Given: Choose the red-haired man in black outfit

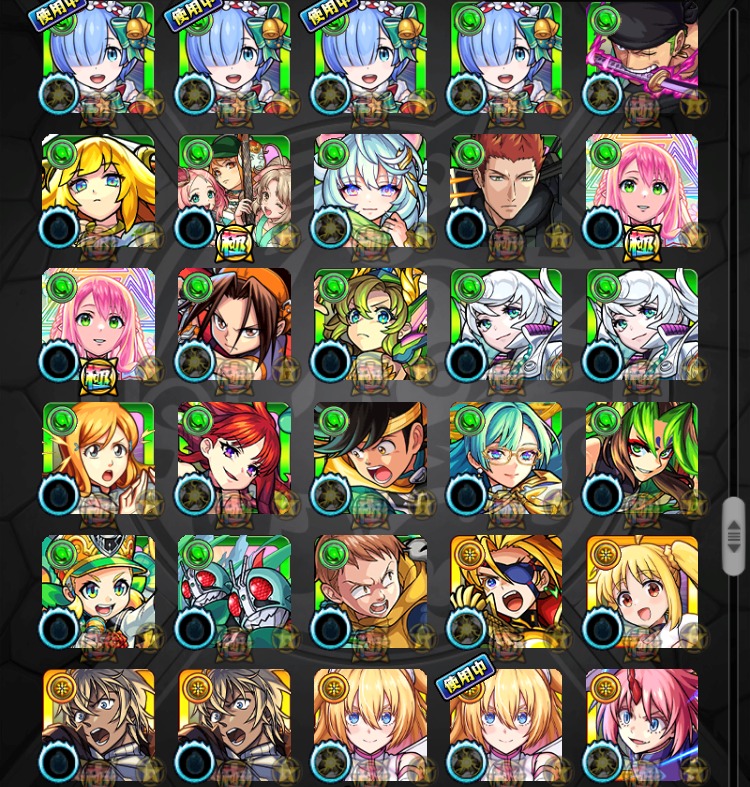Looking at the screenshot, I should tap(506, 191).
